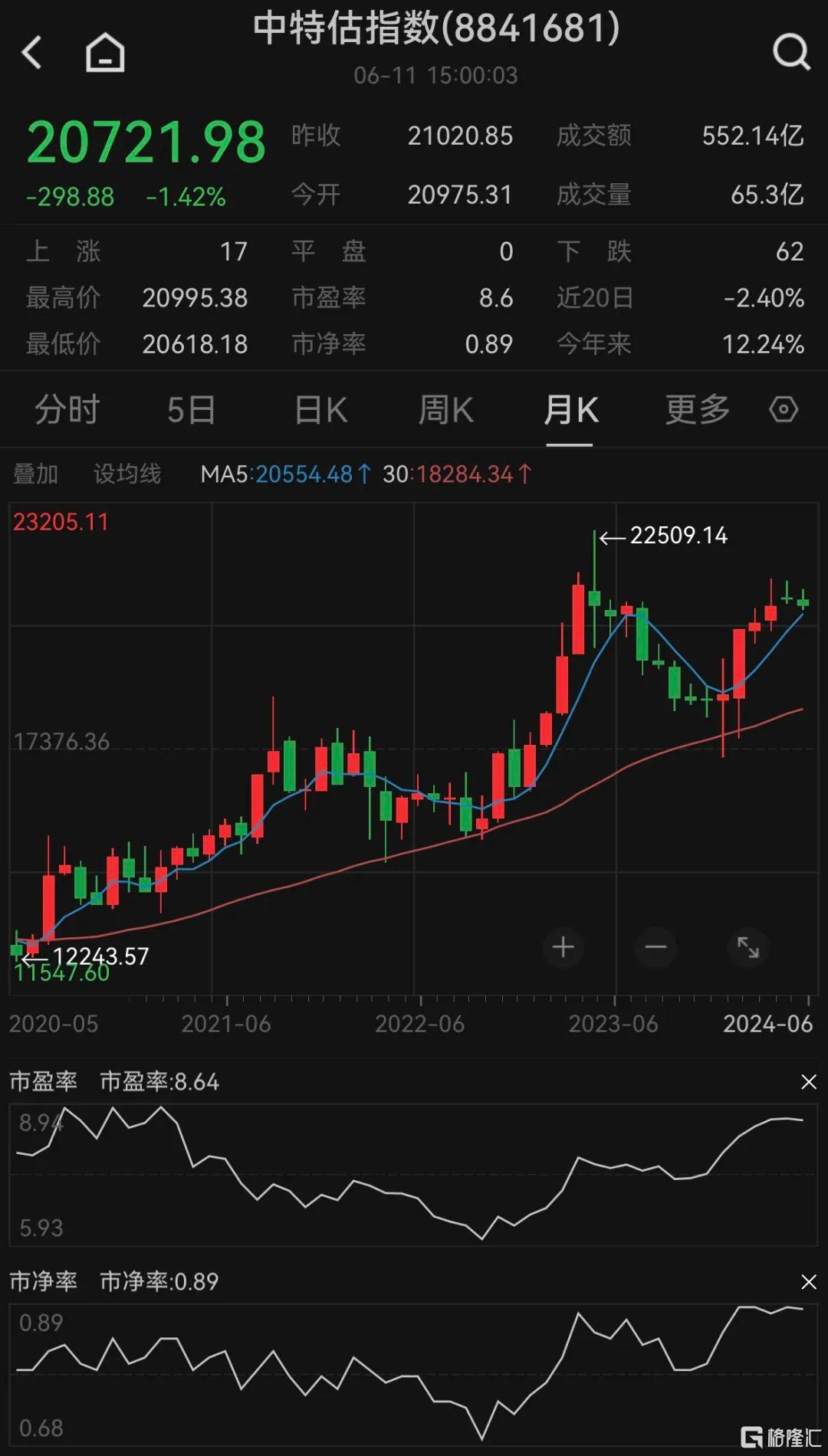This screenshot has height=1456, width=828.
Task: Open 设均线 moving average settings
Action: [127, 474]
